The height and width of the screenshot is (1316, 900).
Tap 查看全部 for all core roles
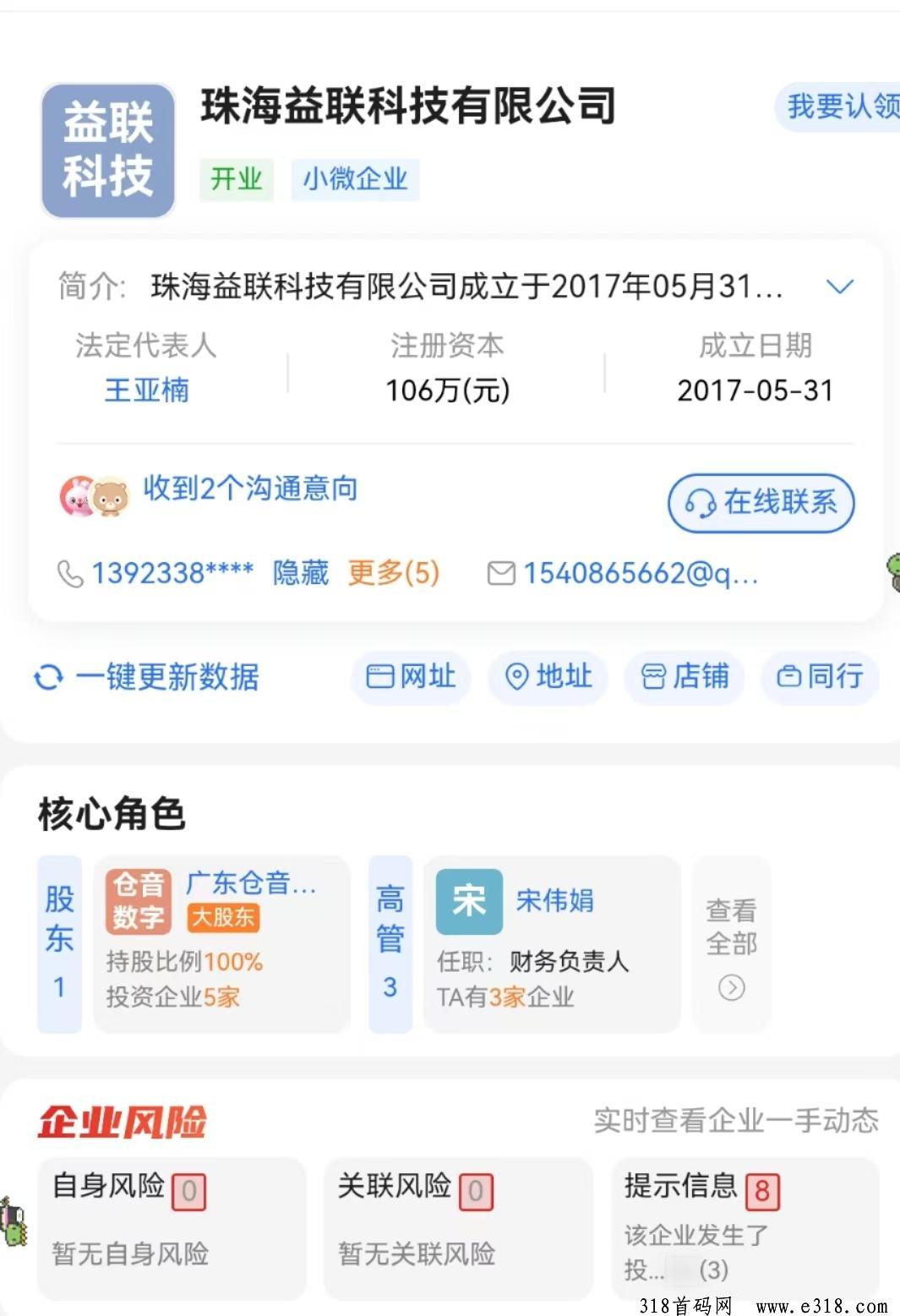(x=731, y=943)
